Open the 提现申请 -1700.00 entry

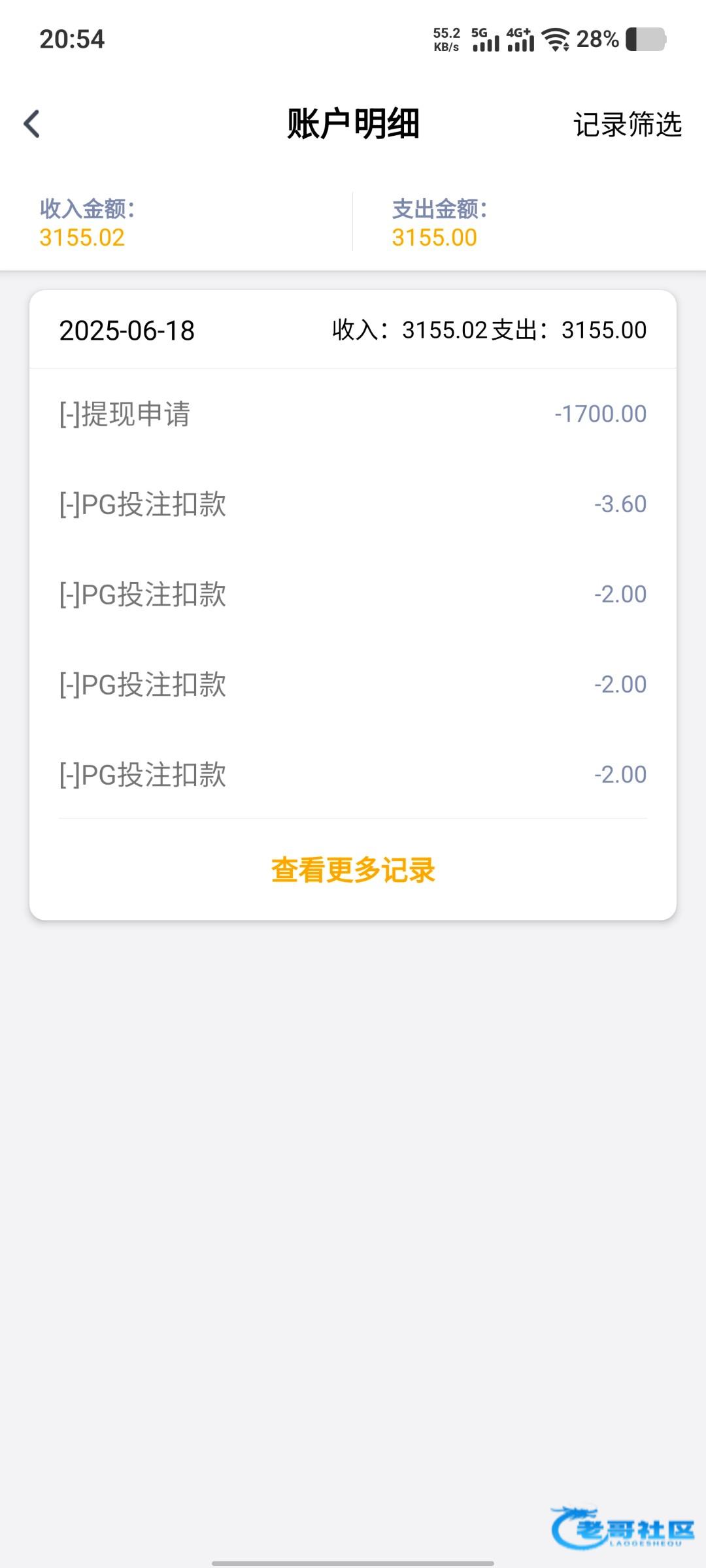pyautogui.click(x=353, y=414)
